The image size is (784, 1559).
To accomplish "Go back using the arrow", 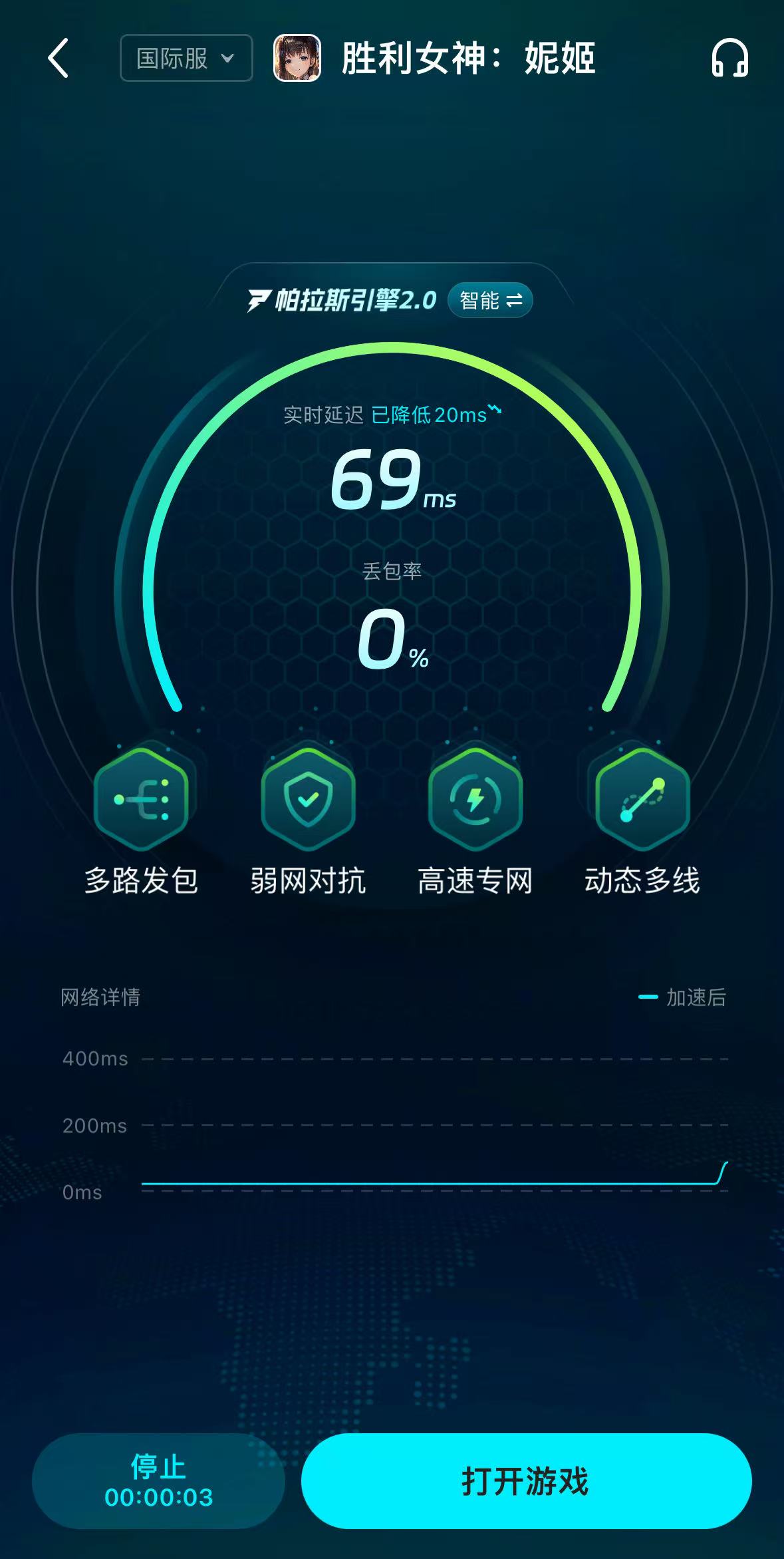I will tap(59, 59).
